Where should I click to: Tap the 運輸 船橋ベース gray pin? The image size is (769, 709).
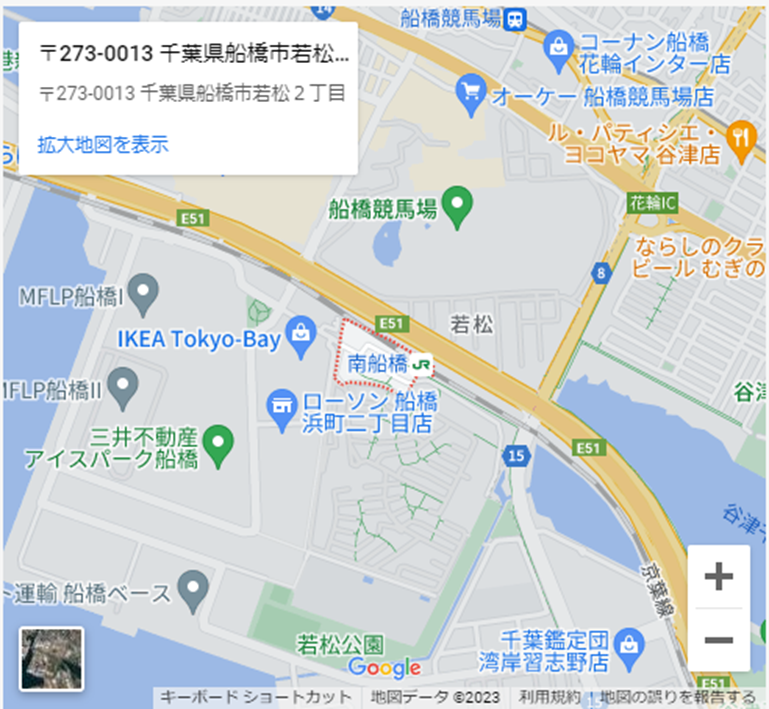pos(193,592)
